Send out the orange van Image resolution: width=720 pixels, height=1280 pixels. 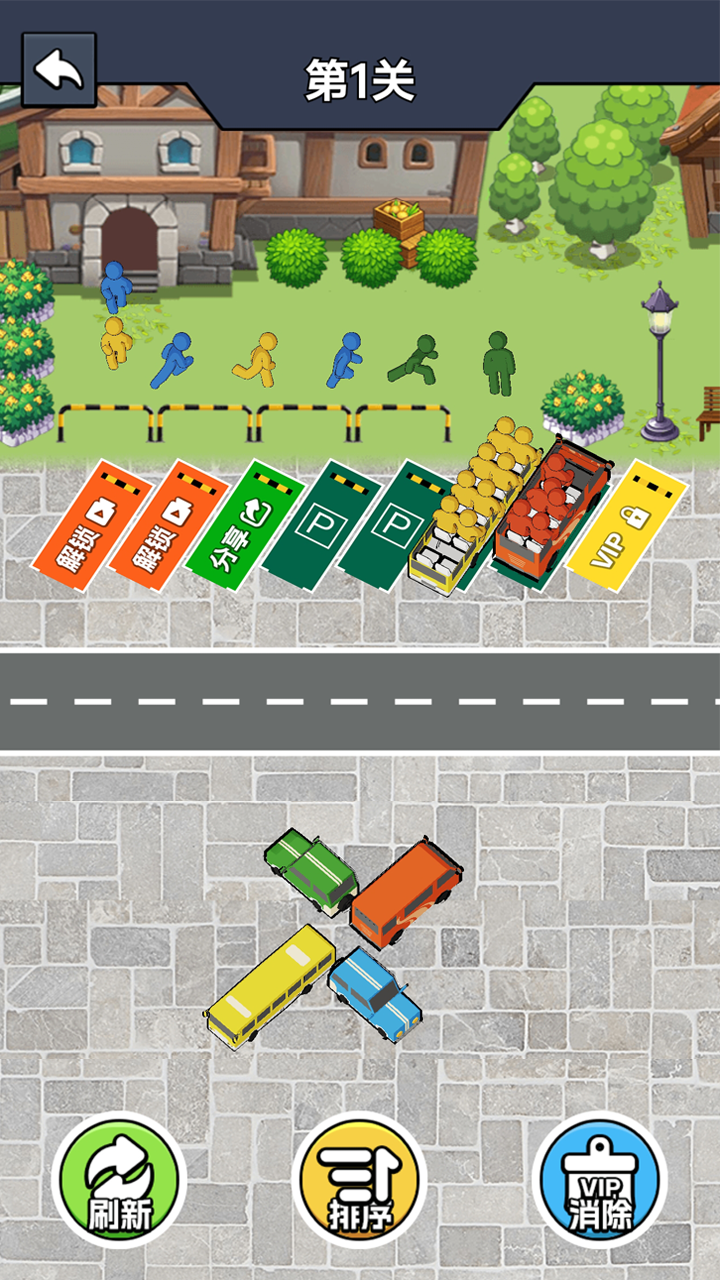pyautogui.click(x=404, y=892)
